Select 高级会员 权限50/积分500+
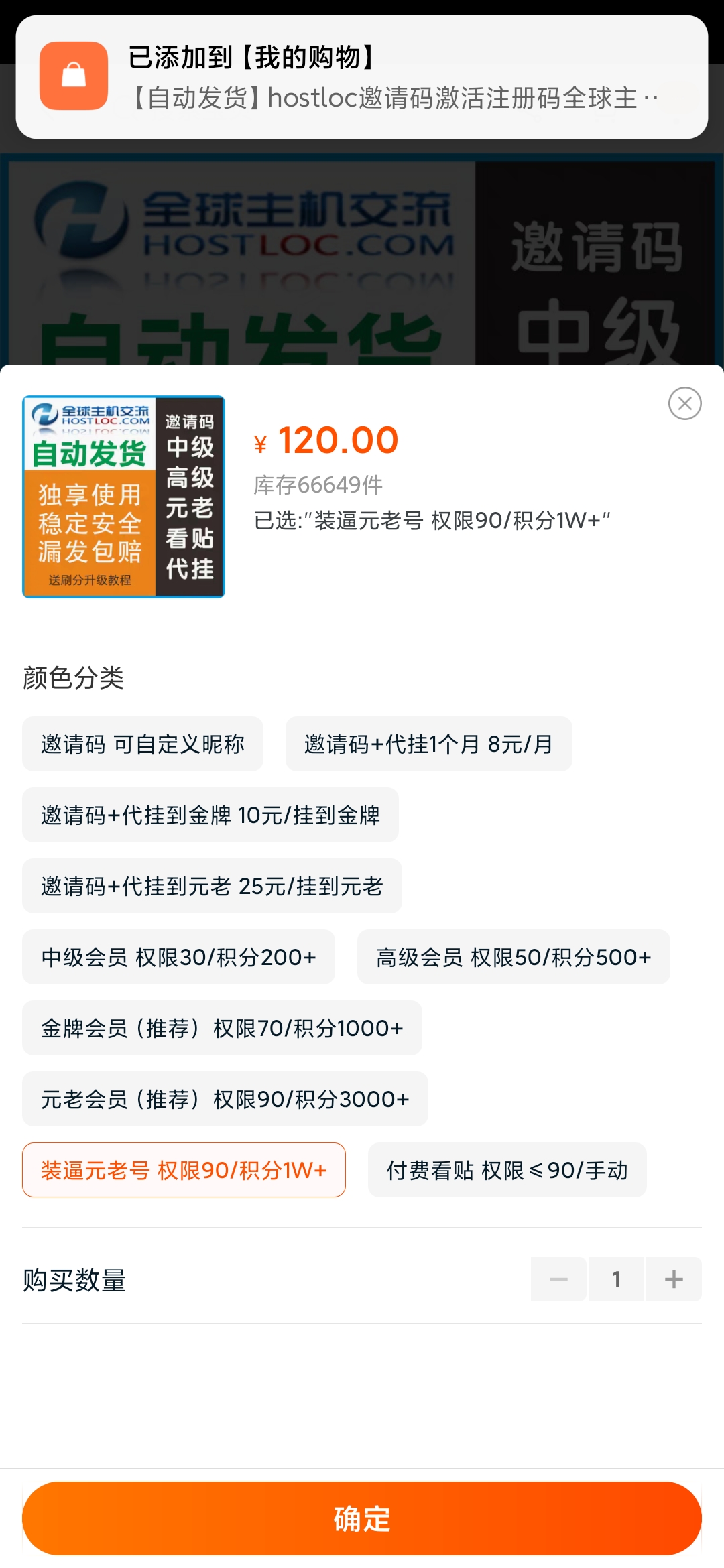The width and height of the screenshot is (724, 1568). tap(514, 957)
